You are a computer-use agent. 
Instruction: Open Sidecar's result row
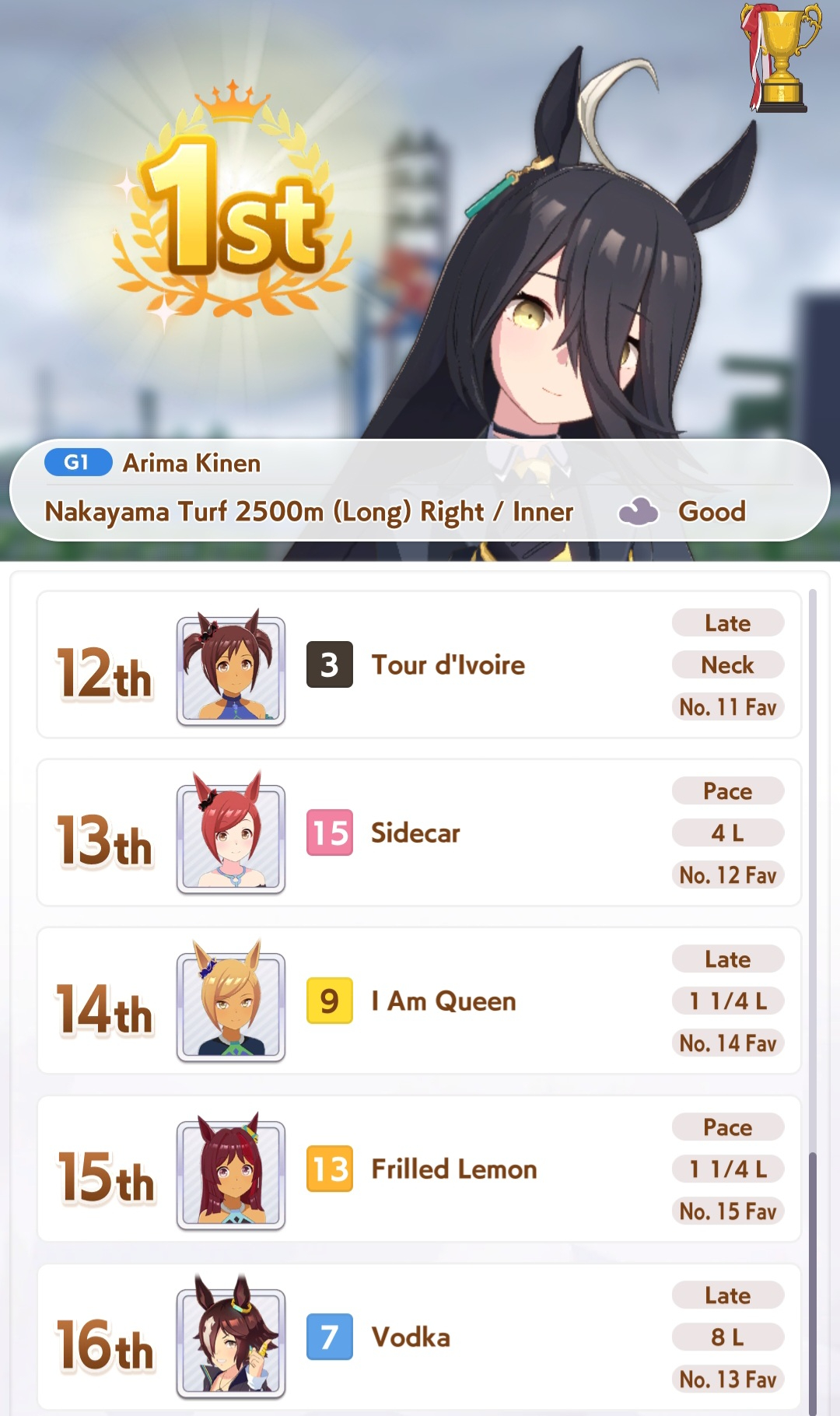coord(420,832)
